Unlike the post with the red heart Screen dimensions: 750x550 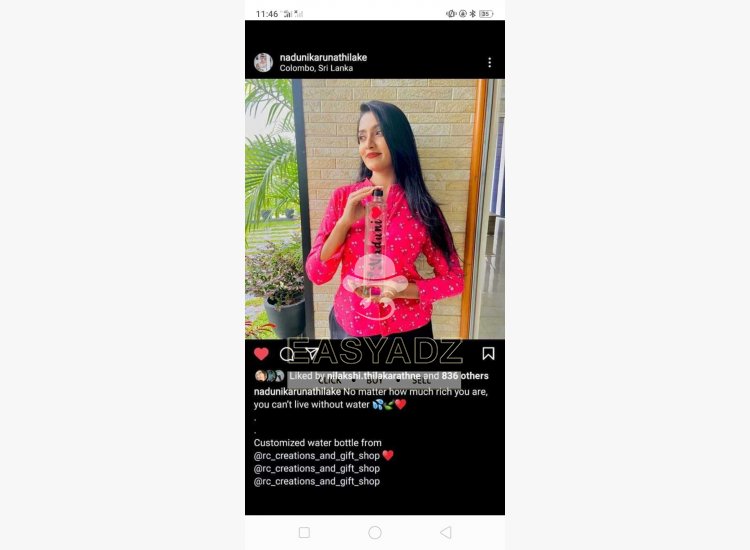coord(261,354)
